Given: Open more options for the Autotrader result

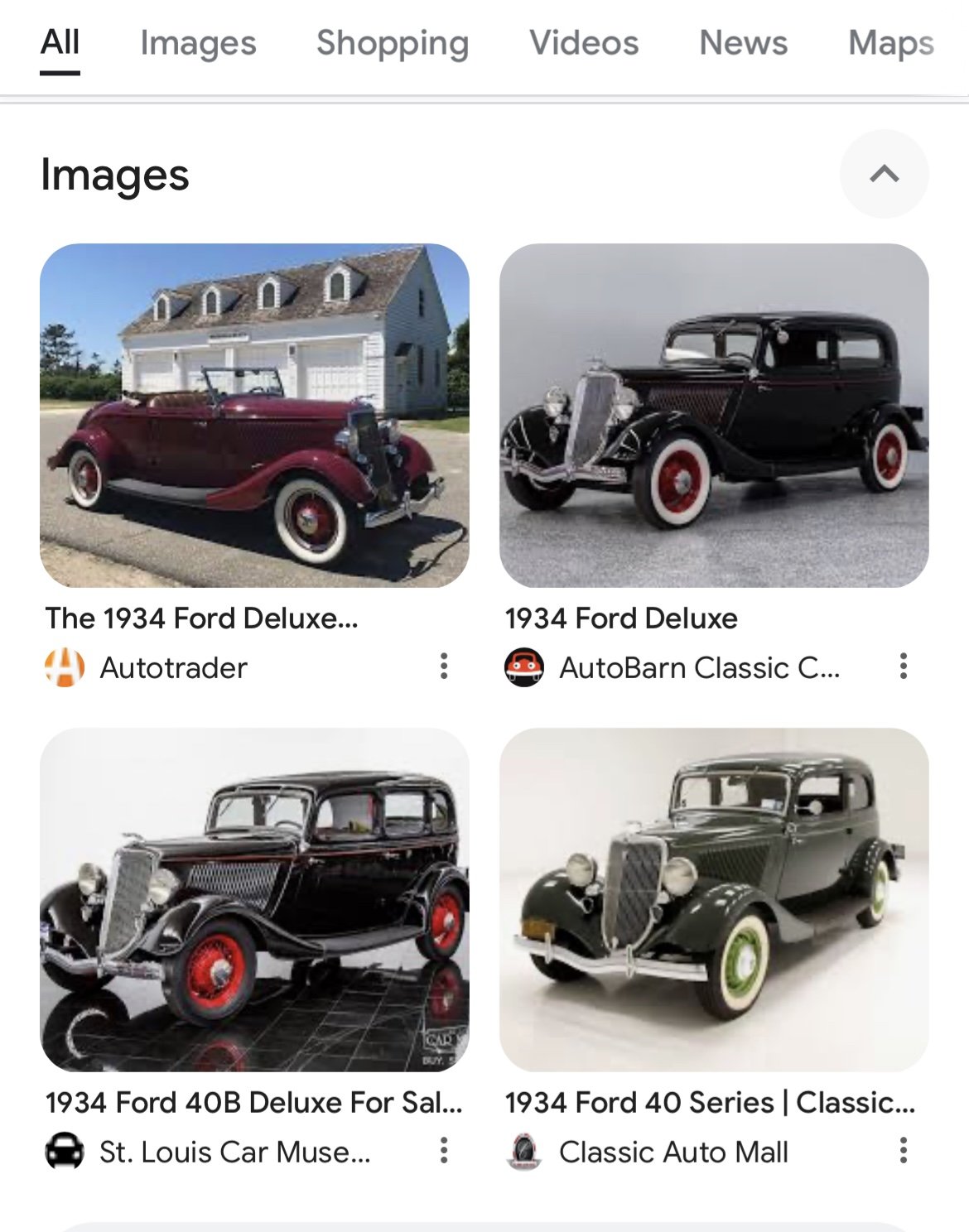Looking at the screenshot, I should [x=444, y=666].
